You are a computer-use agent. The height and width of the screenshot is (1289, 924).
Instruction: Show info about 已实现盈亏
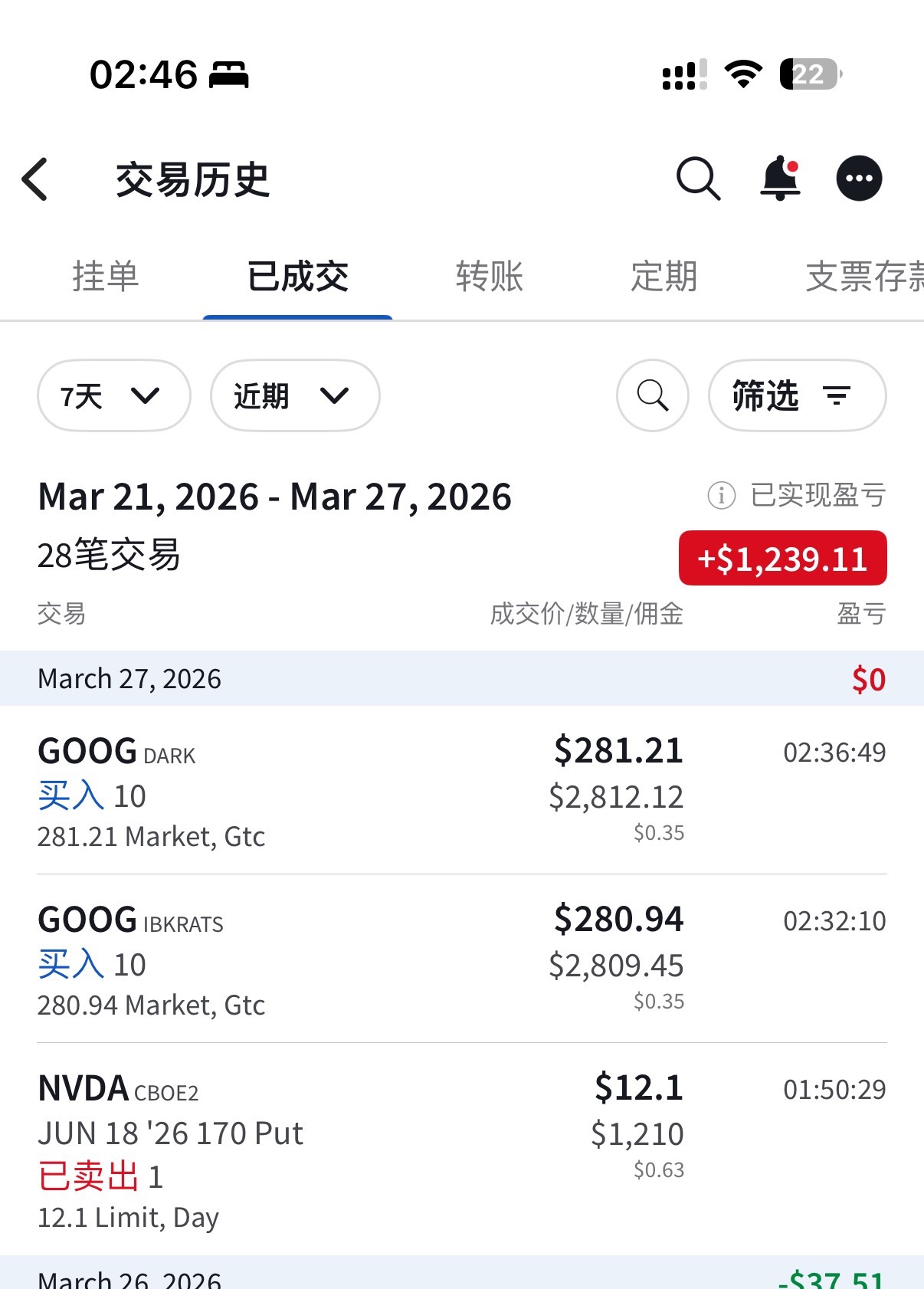721,496
